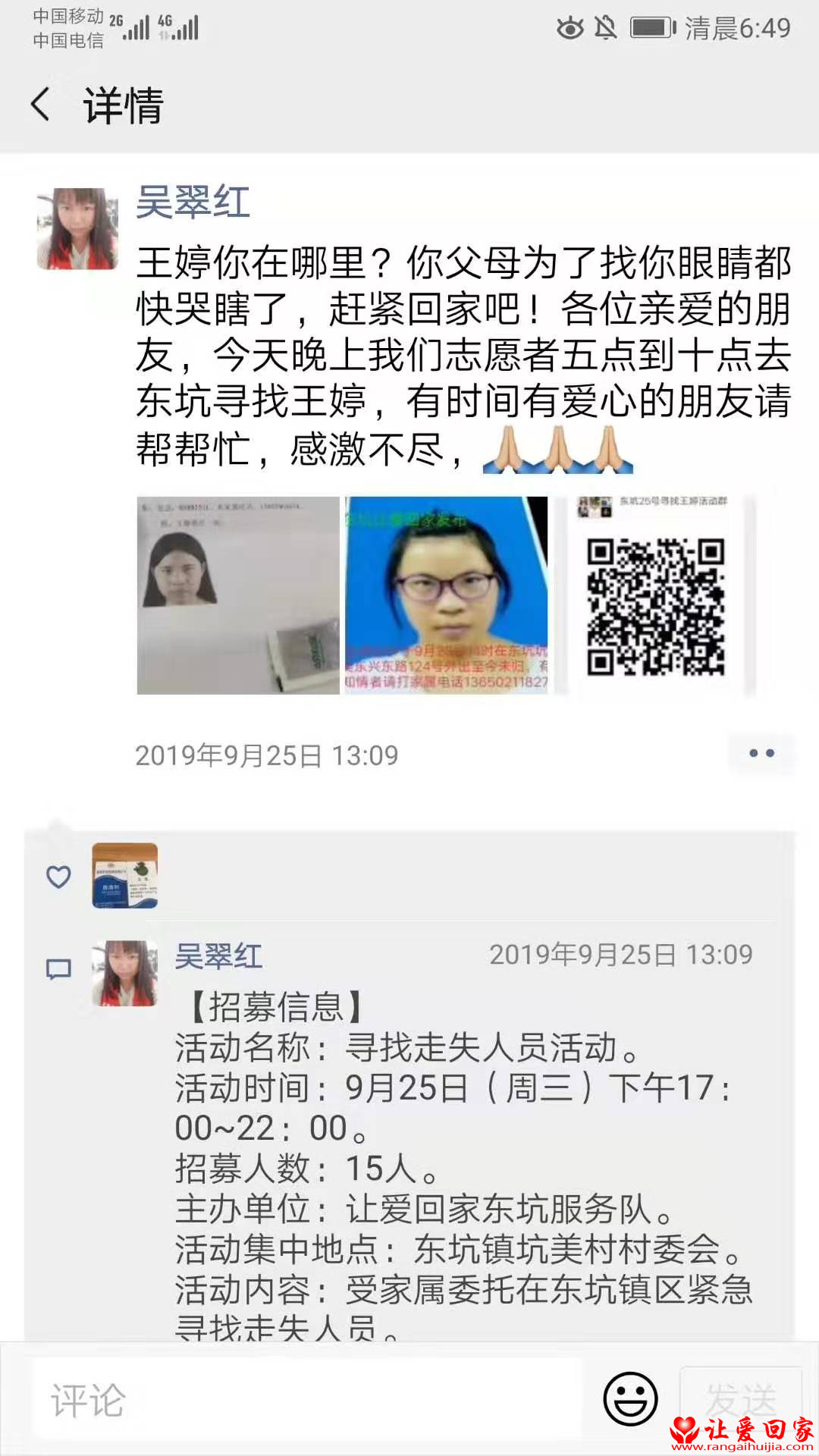Open the profile of the liker avatar
Image resolution: width=819 pixels, height=1456 pixels.
coord(125,876)
